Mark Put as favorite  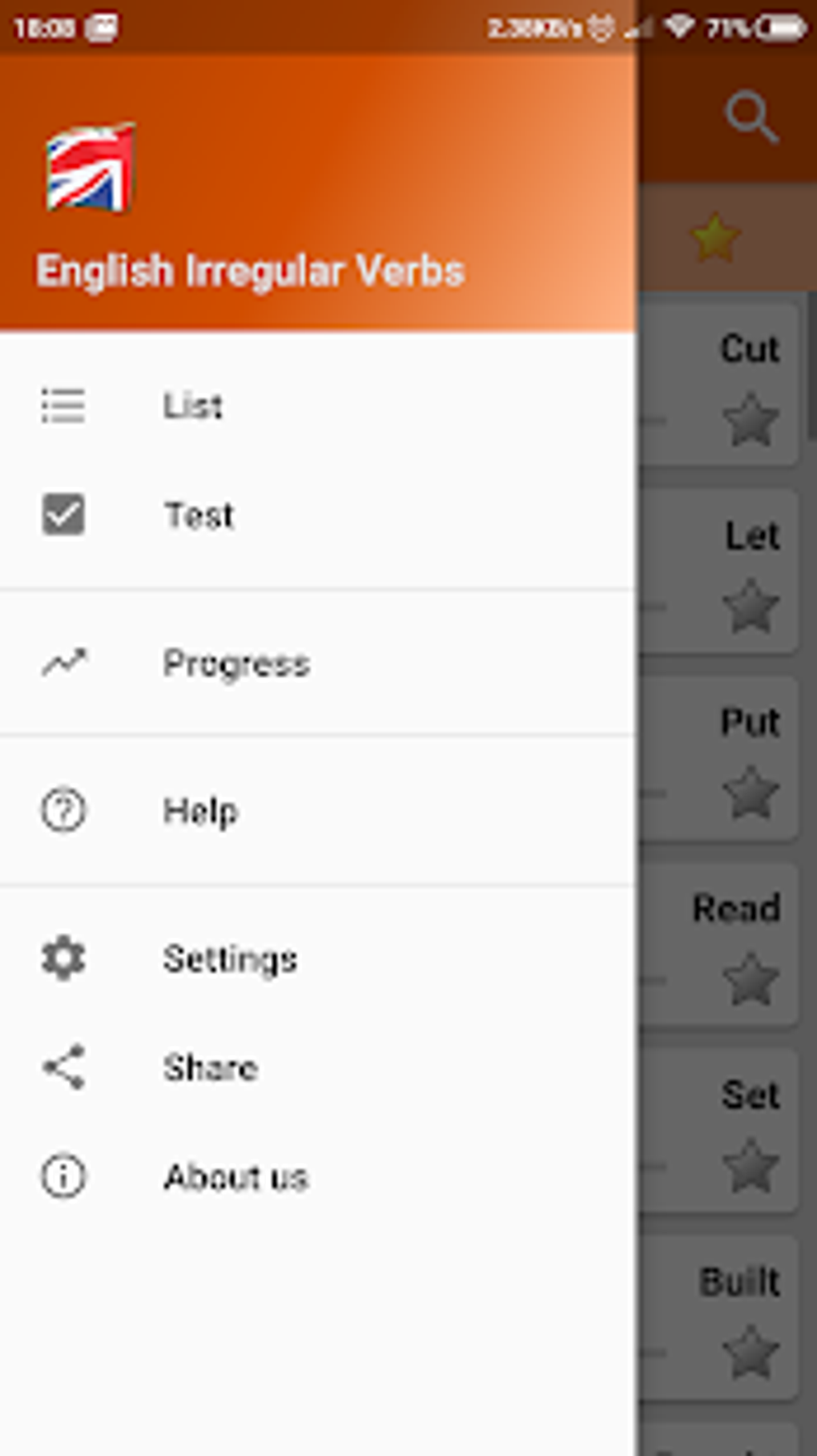tap(750, 792)
